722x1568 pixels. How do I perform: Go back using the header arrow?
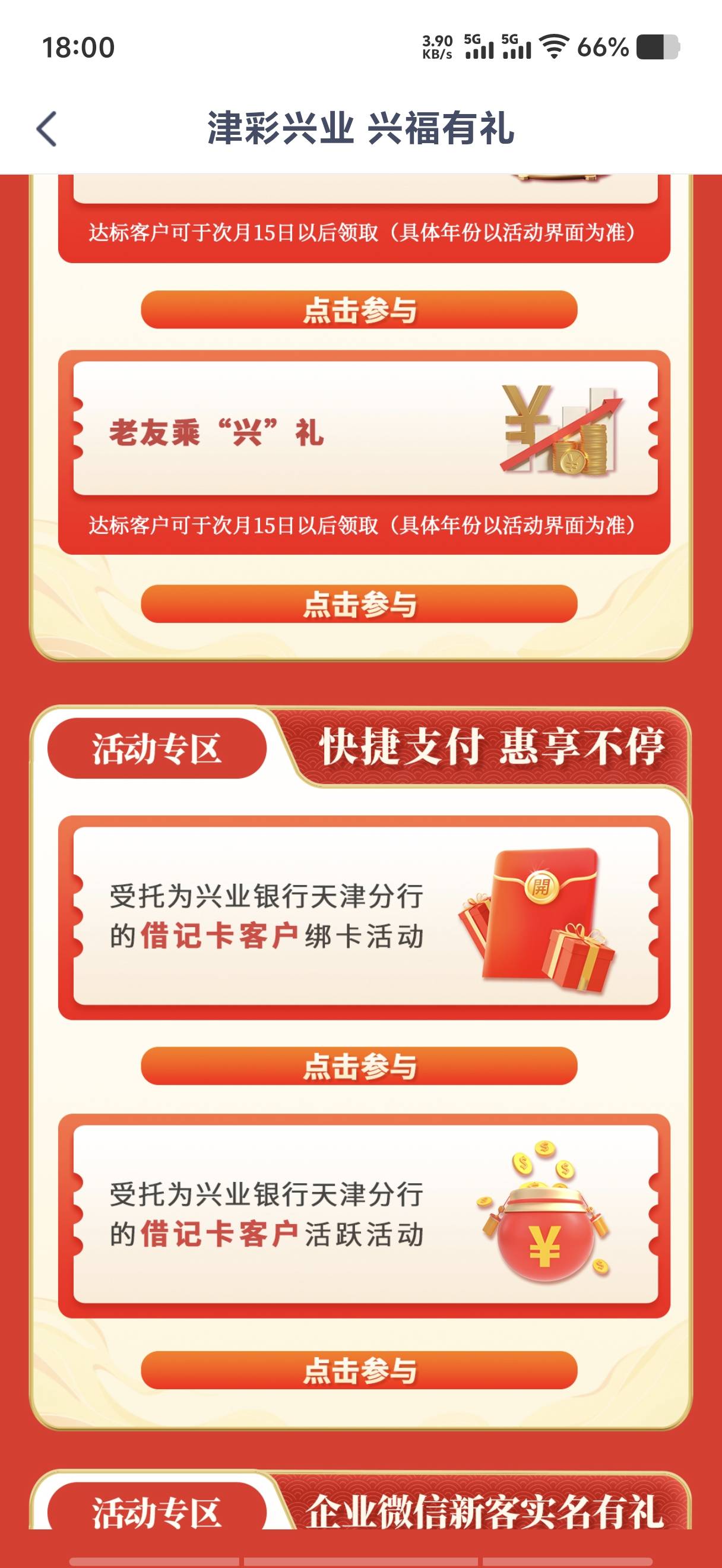[47, 128]
